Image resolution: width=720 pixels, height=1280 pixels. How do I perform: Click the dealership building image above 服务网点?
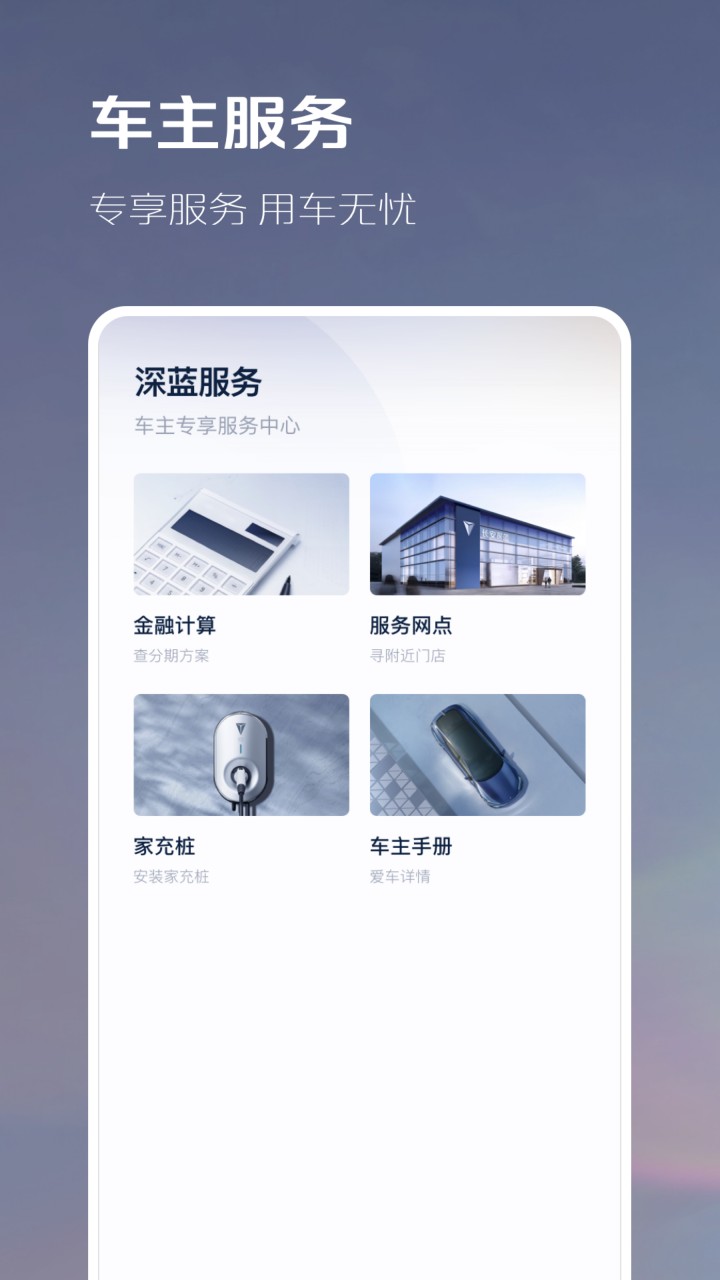(477, 536)
